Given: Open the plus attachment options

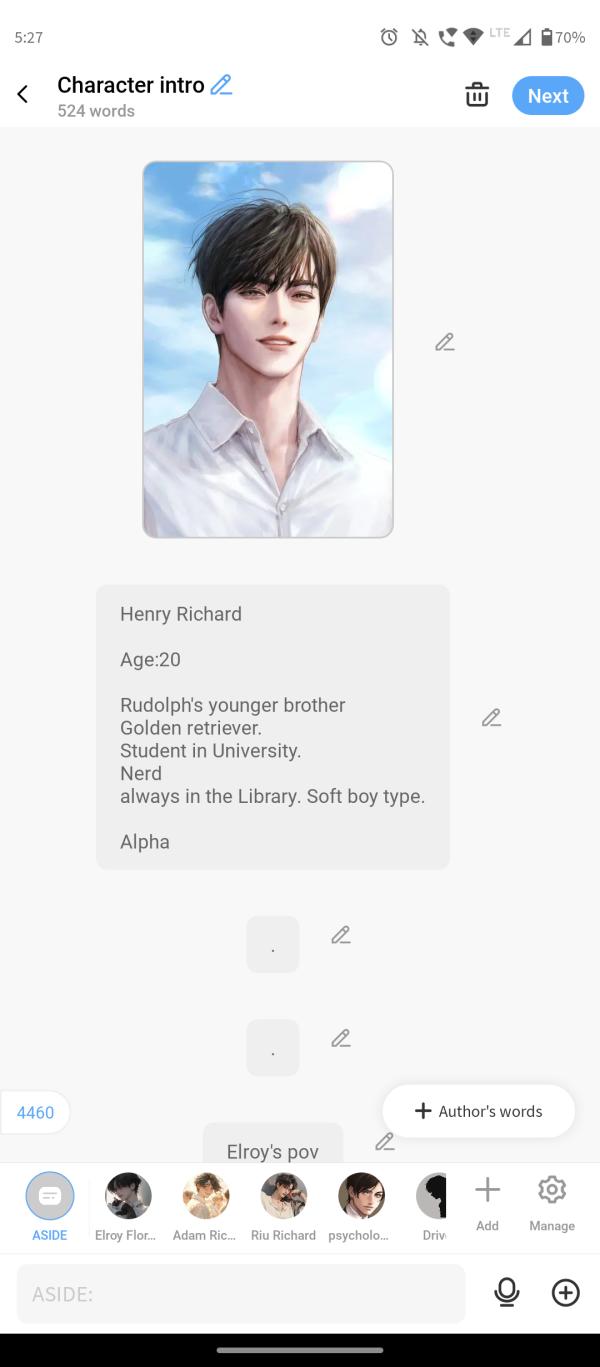Looking at the screenshot, I should coord(566,1293).
